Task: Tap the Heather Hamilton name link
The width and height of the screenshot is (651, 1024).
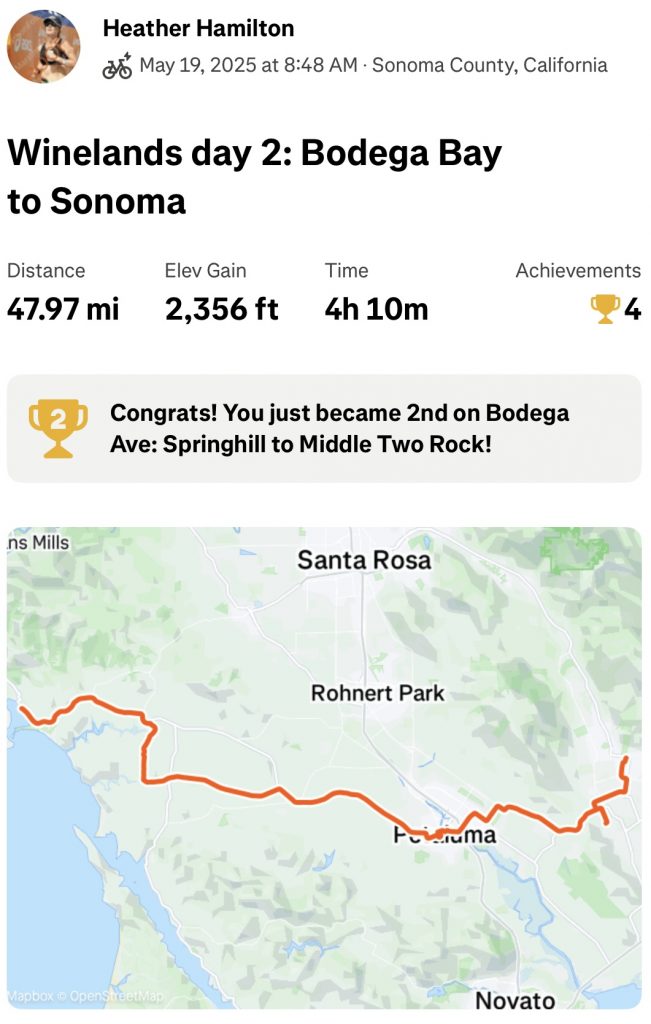Action: click(x=198, y=28)
